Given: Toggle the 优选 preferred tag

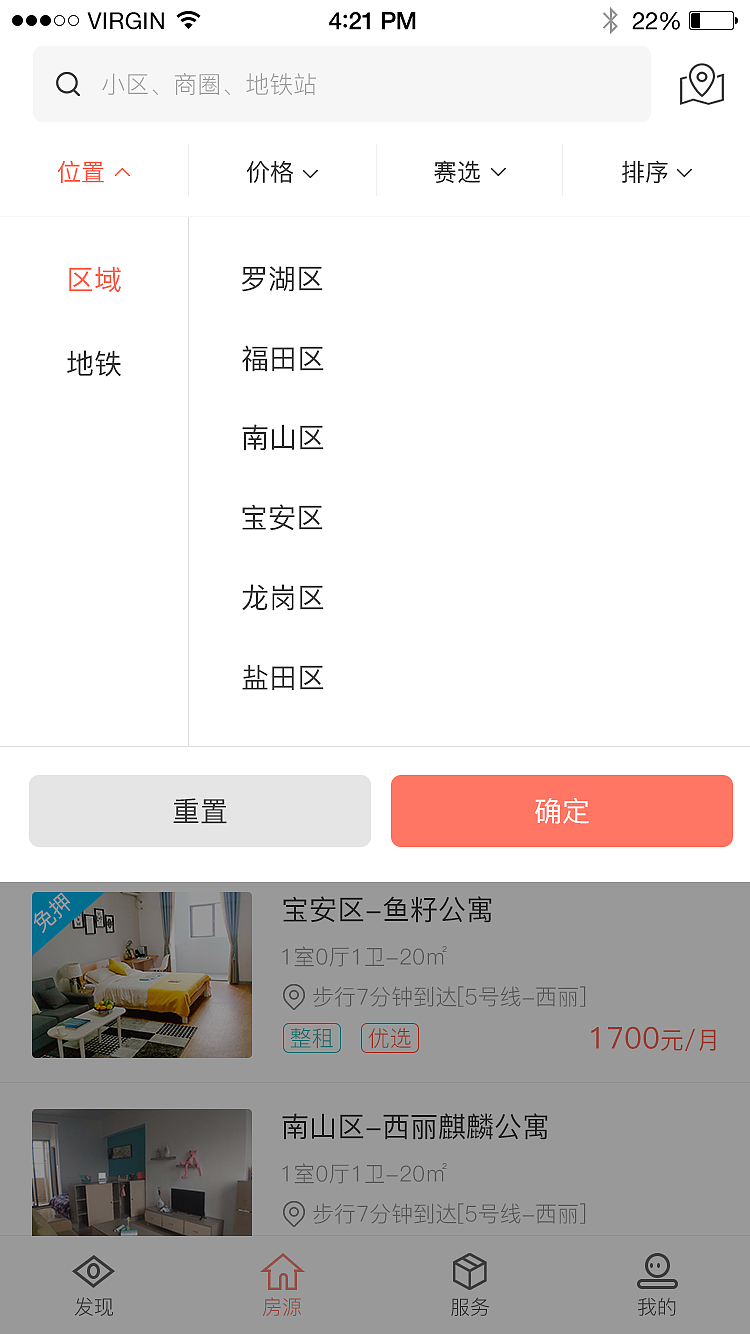Looking at the screenshot, I should tap(389, 1038).
